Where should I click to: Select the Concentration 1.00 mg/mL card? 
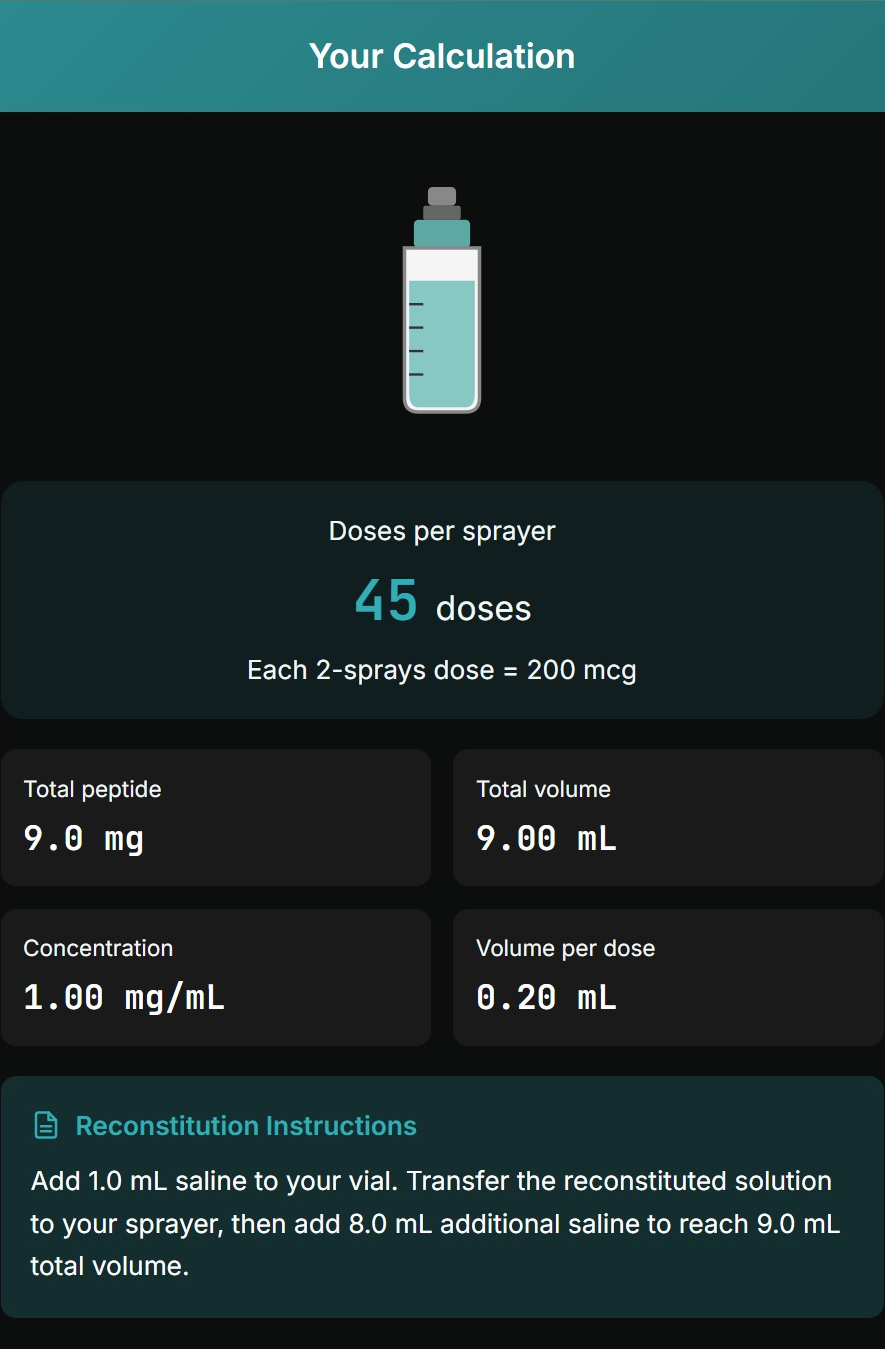click(216, 976)
